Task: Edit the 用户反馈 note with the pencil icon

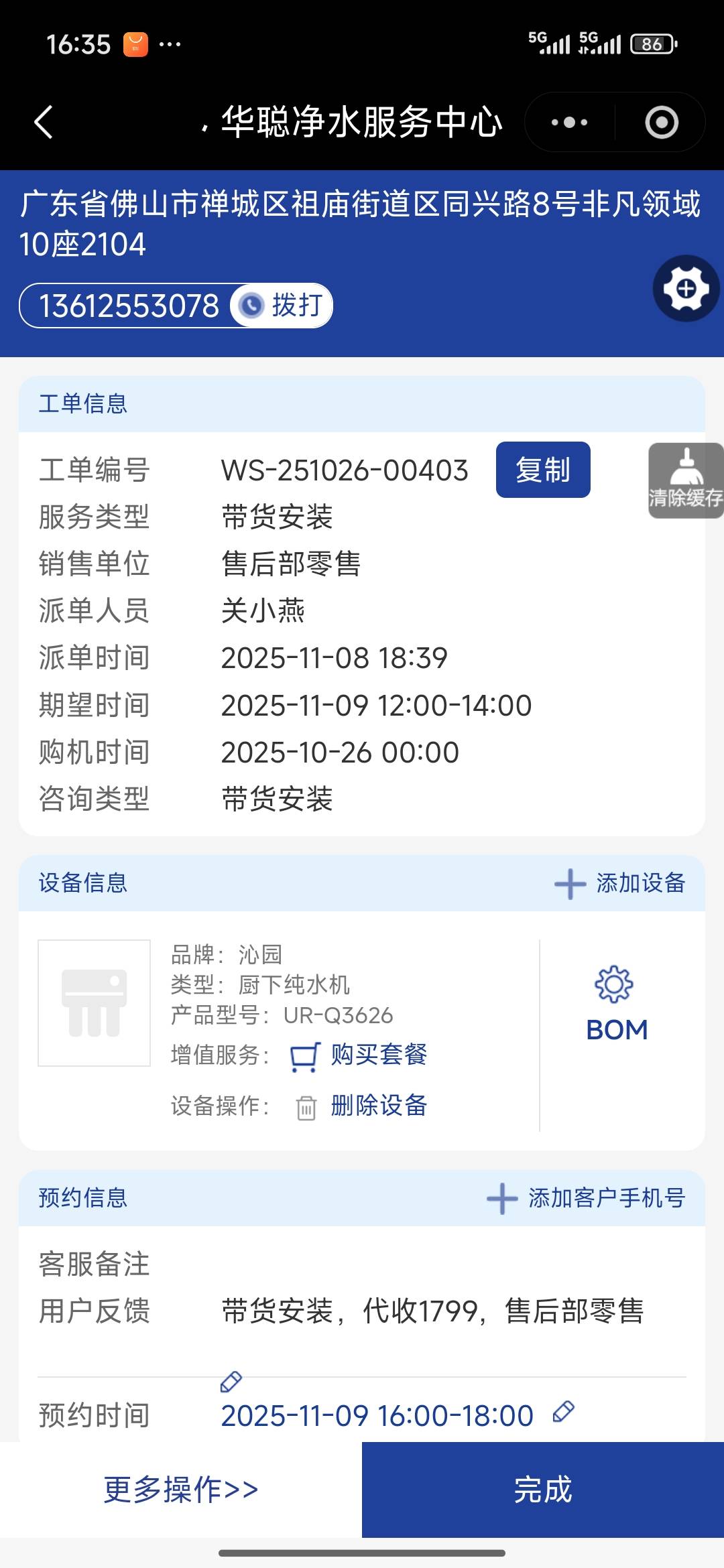Action: point(231,1382)
